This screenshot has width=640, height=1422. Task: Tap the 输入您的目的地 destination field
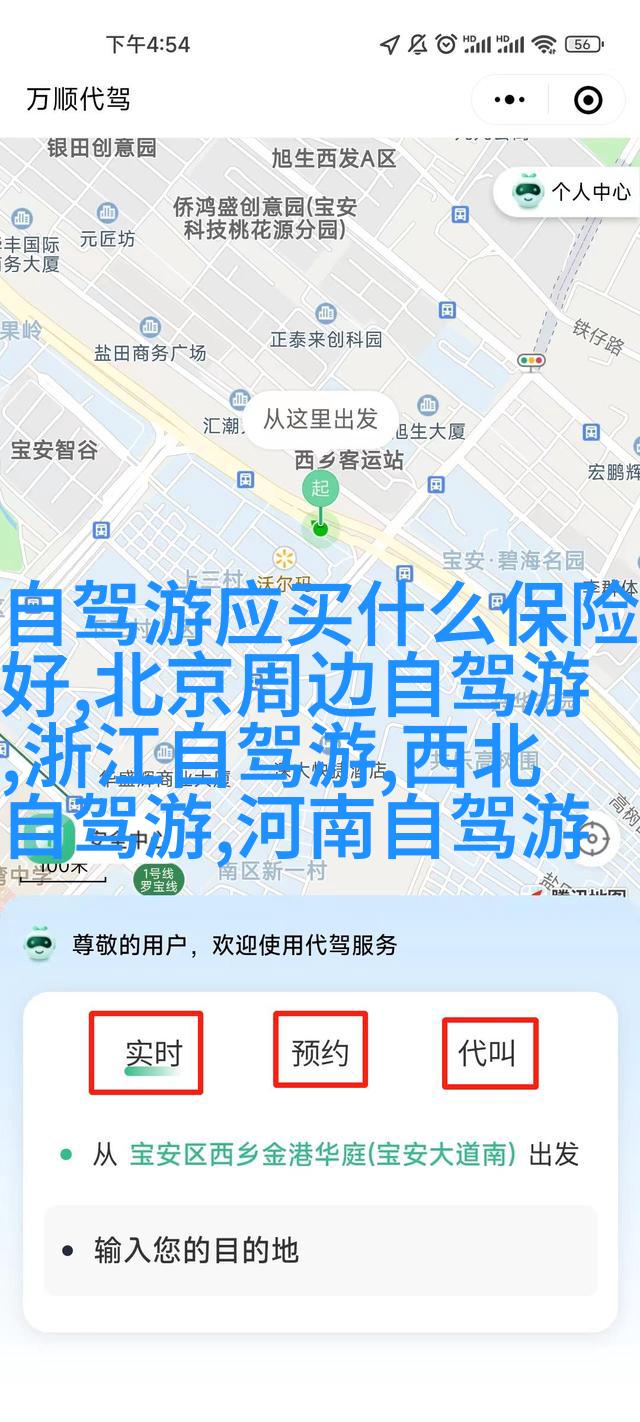point(320,1250)
